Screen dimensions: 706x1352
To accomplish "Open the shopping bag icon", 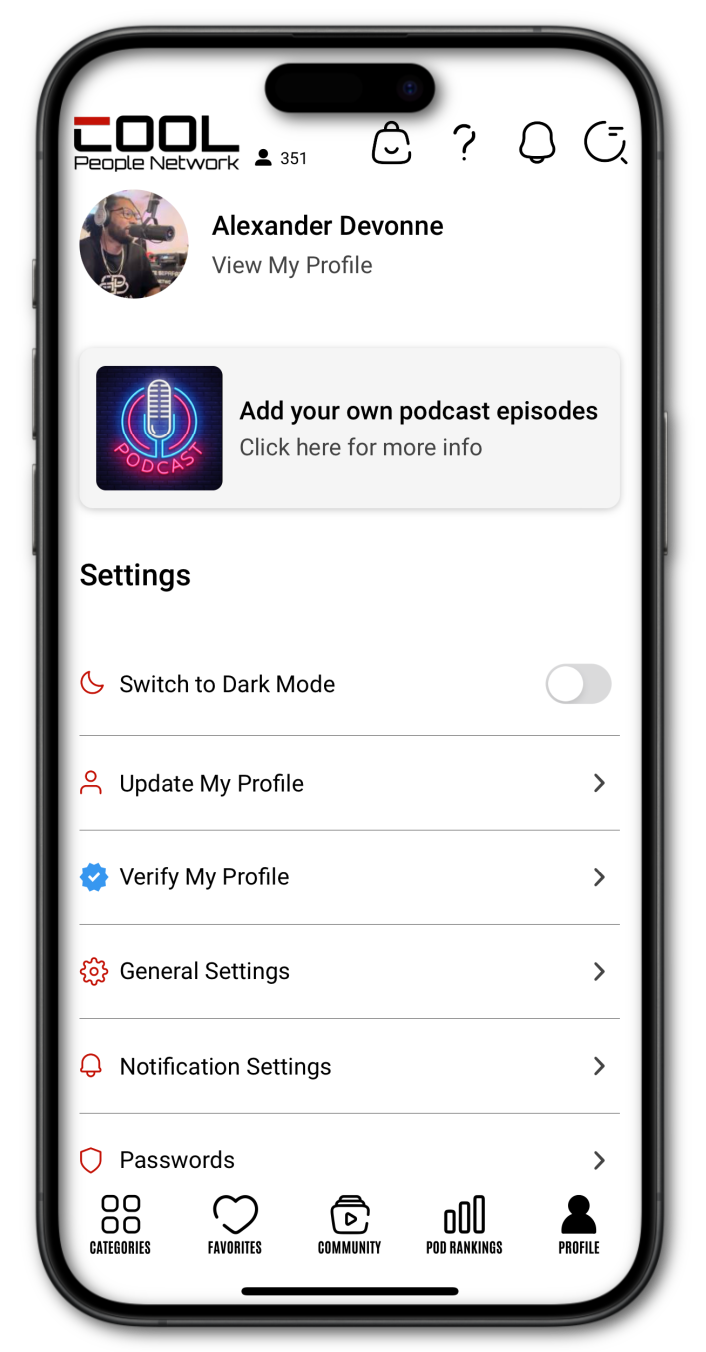I will [391, 144].
